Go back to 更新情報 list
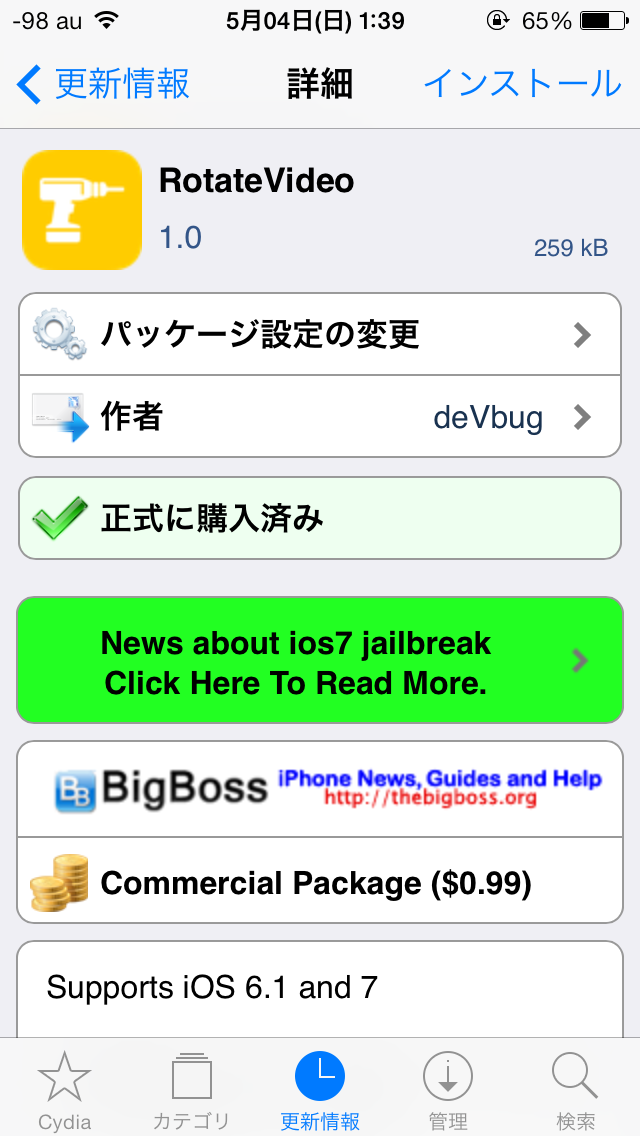This screenshot has height=1136, width=640. 103,83
